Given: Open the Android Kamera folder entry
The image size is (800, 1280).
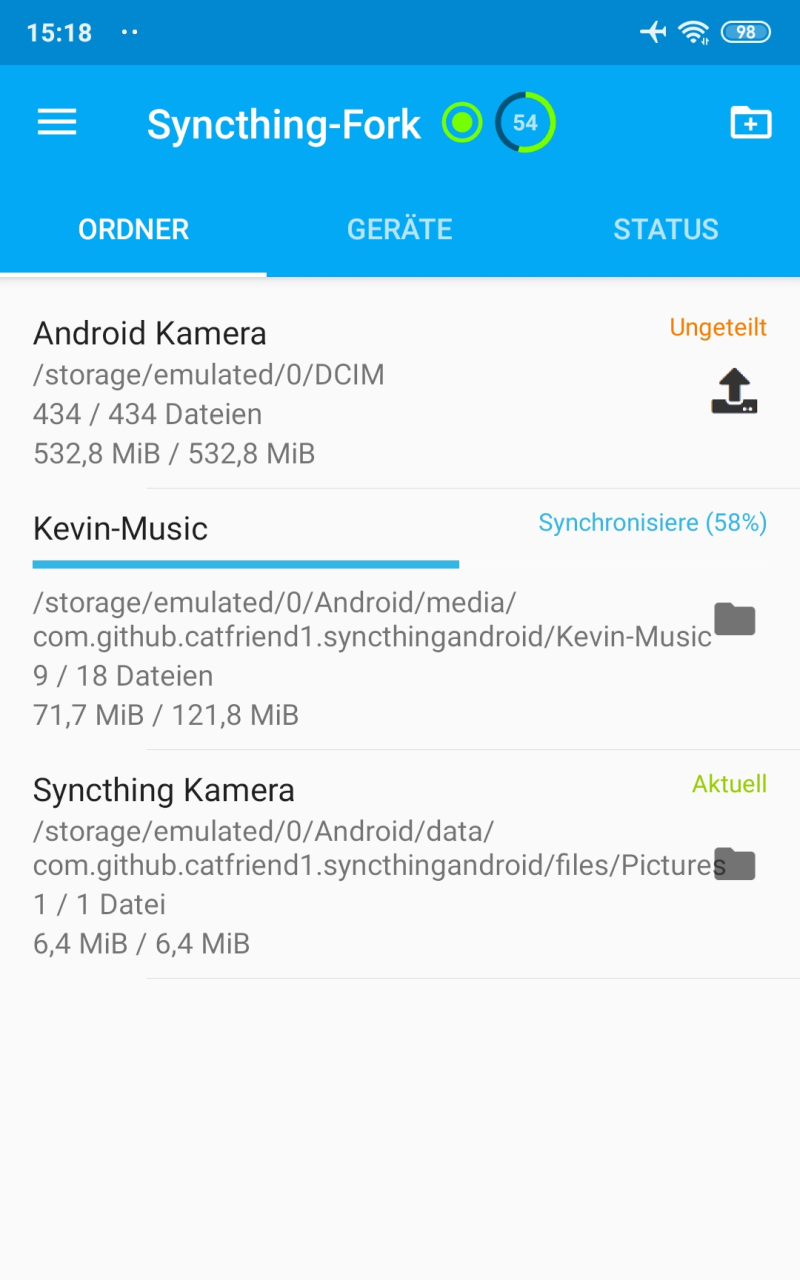Looking at the screenshot, I should tap(300, 393).
